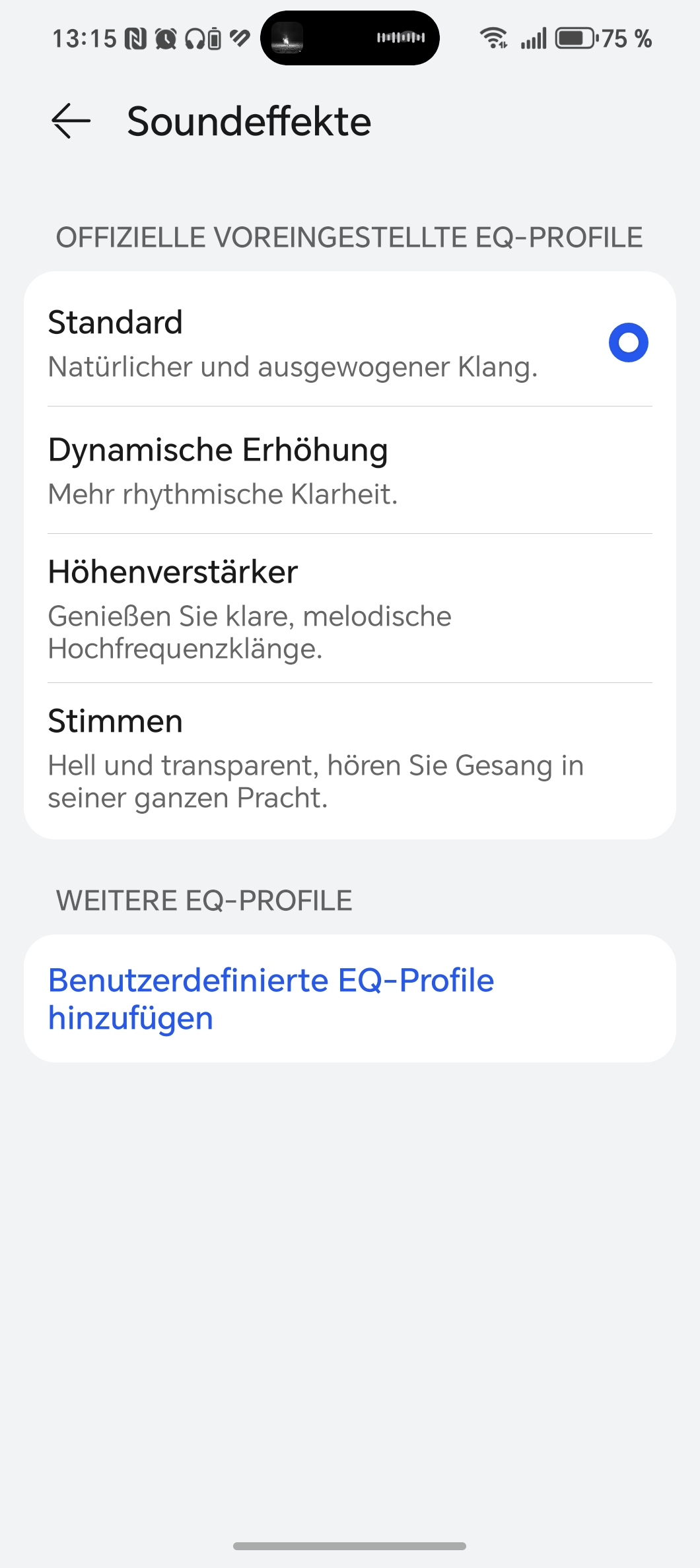Switch to Höhenverstärker EQ preset
This screenshot has width=700, height=1568.
[x=349, y=608]
